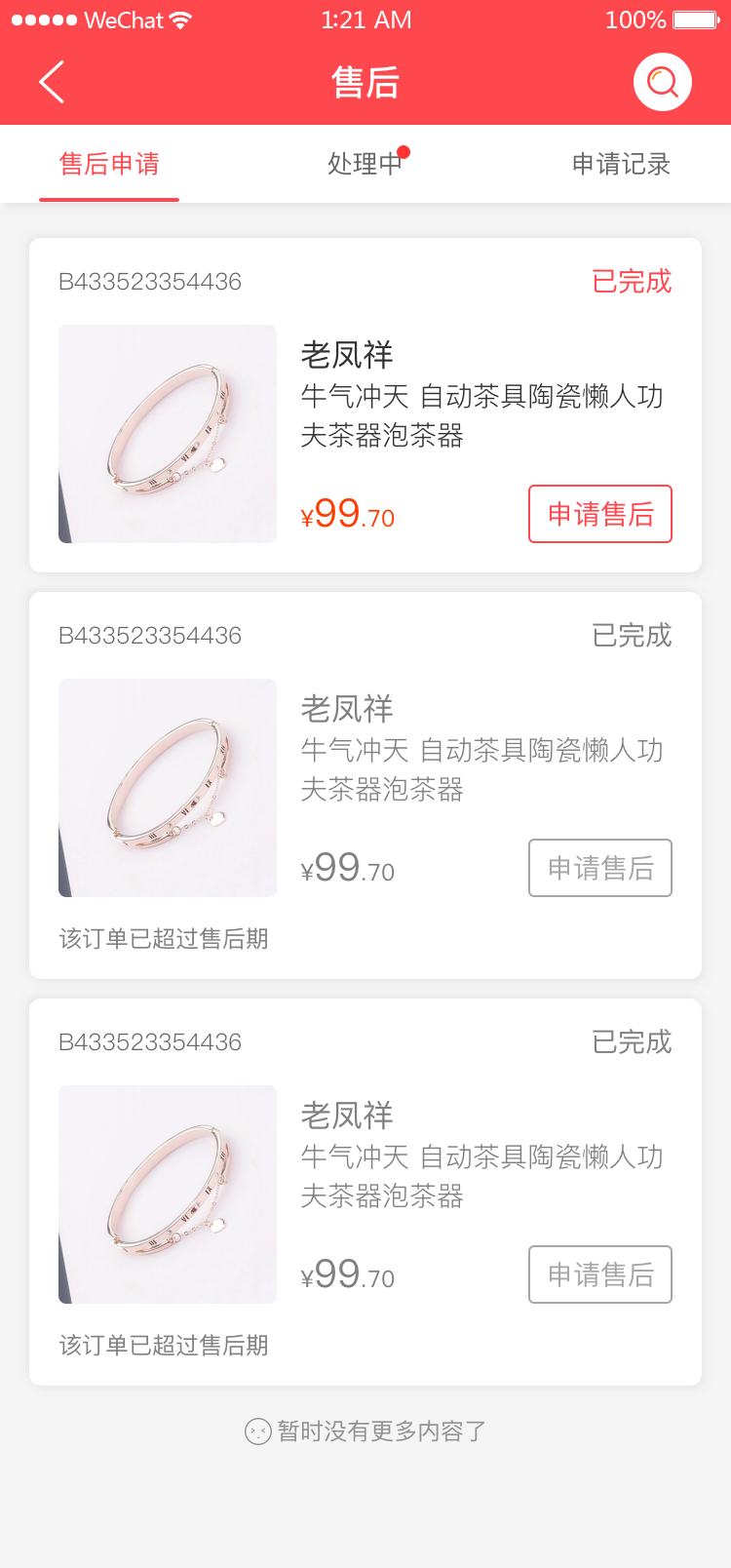Open the 申请记录 tab
Screen dimensions: 731x1568
pos(621,164)
